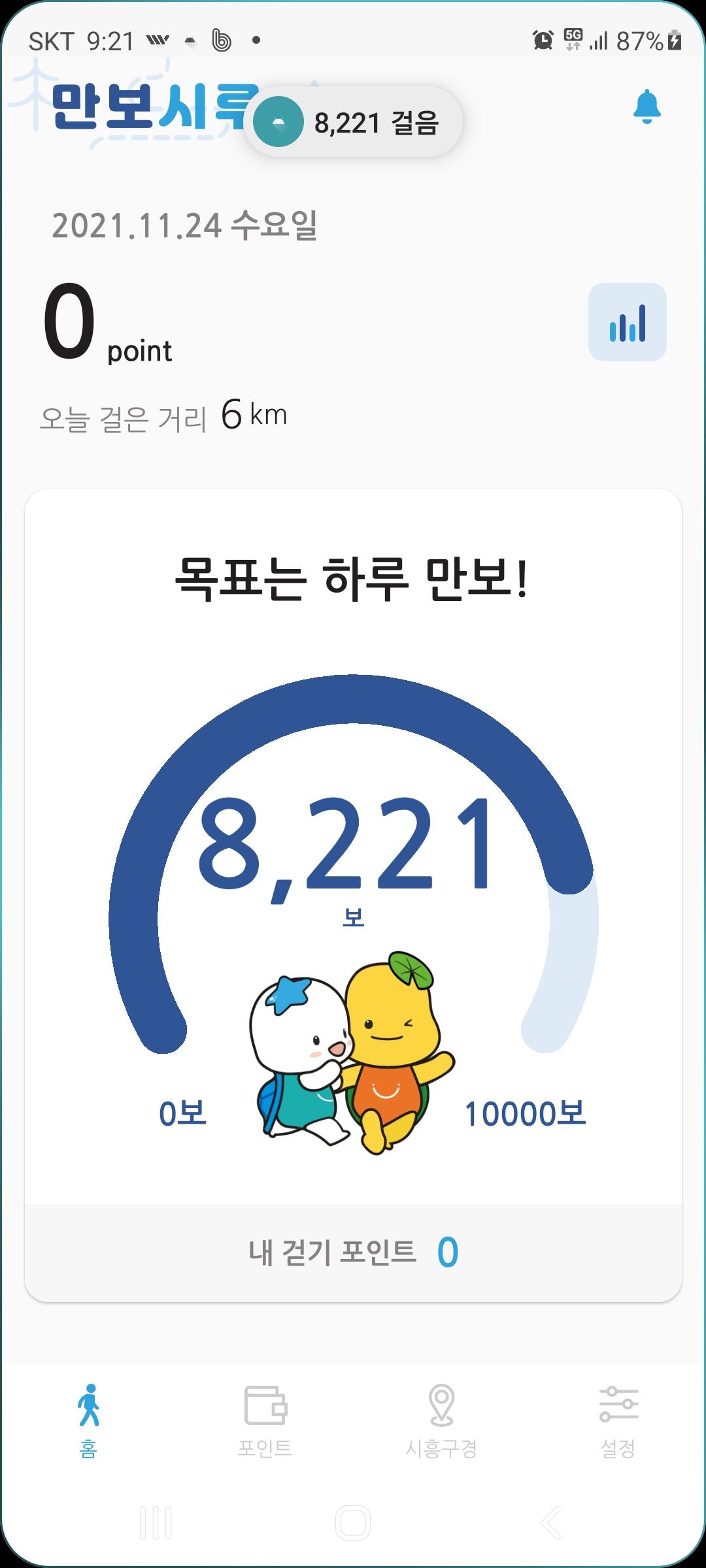Open the step statistics chart button
The height and width of the screenshot is (1568, 706).
tap(627, 322)
